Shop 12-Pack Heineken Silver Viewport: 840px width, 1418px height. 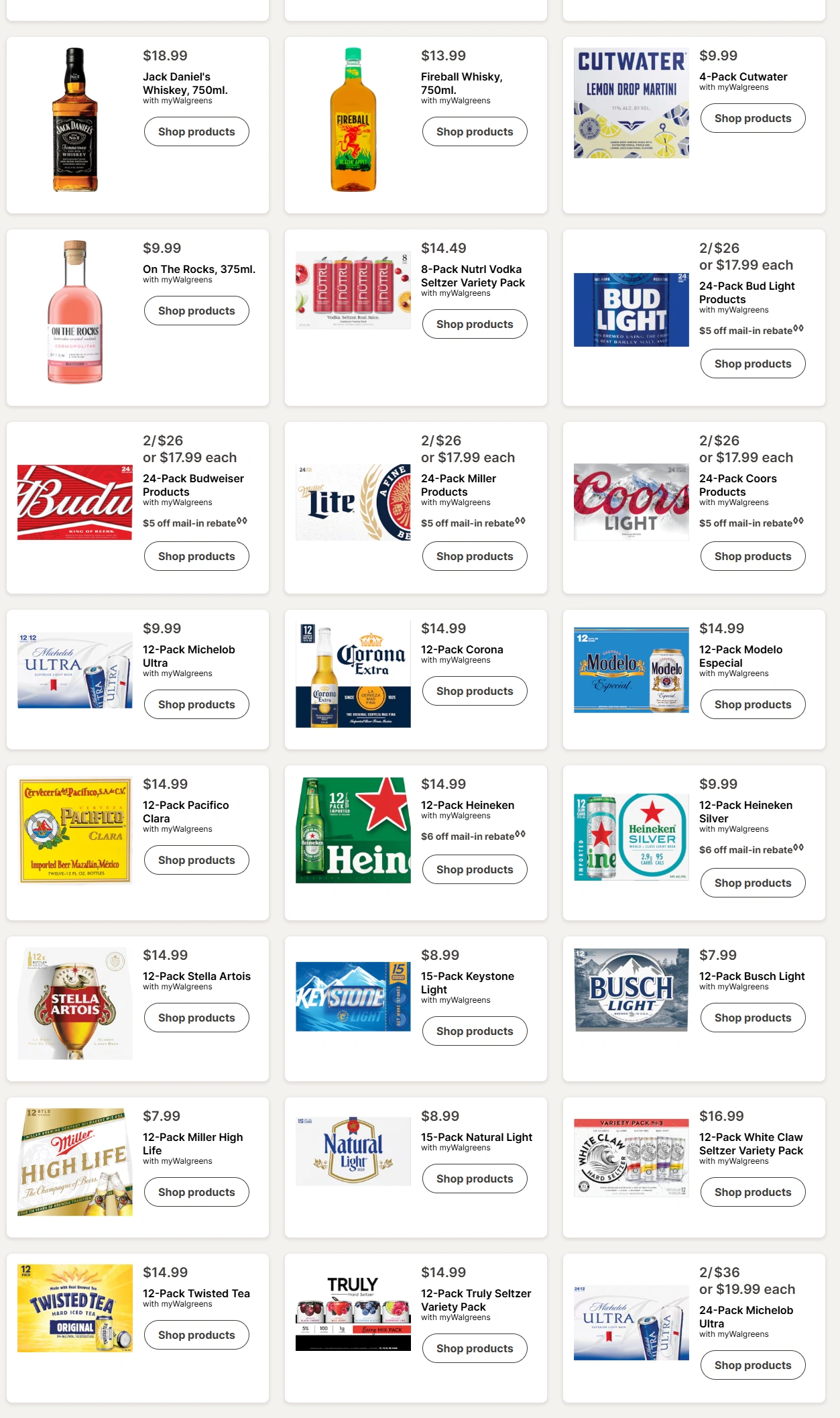coord(753,883)
